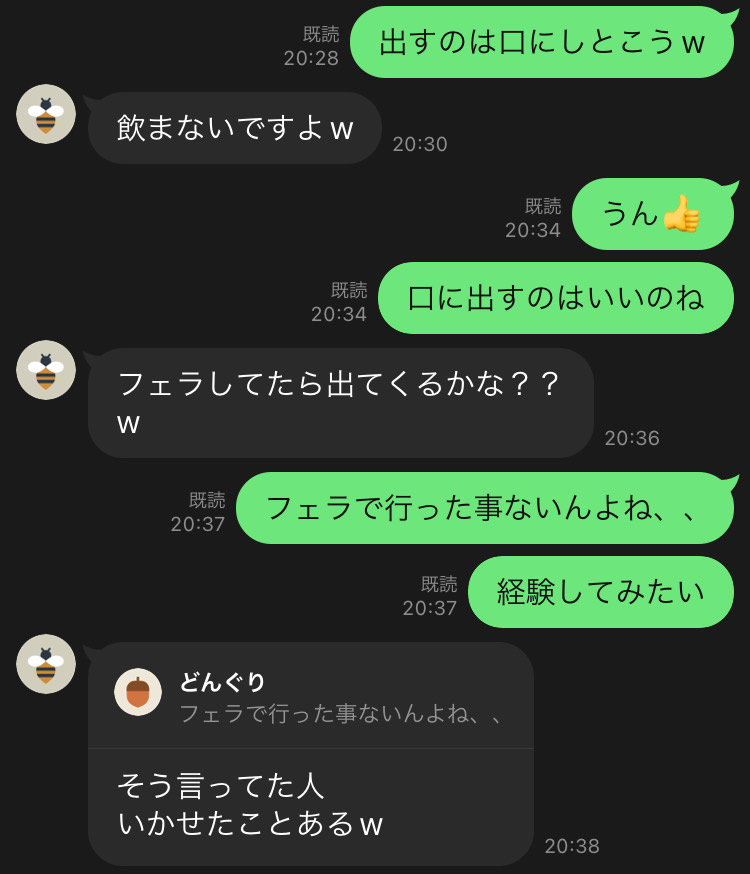Click the 口に出すのはいいのね bubble
750x874 pixels.
pos(556,297)
